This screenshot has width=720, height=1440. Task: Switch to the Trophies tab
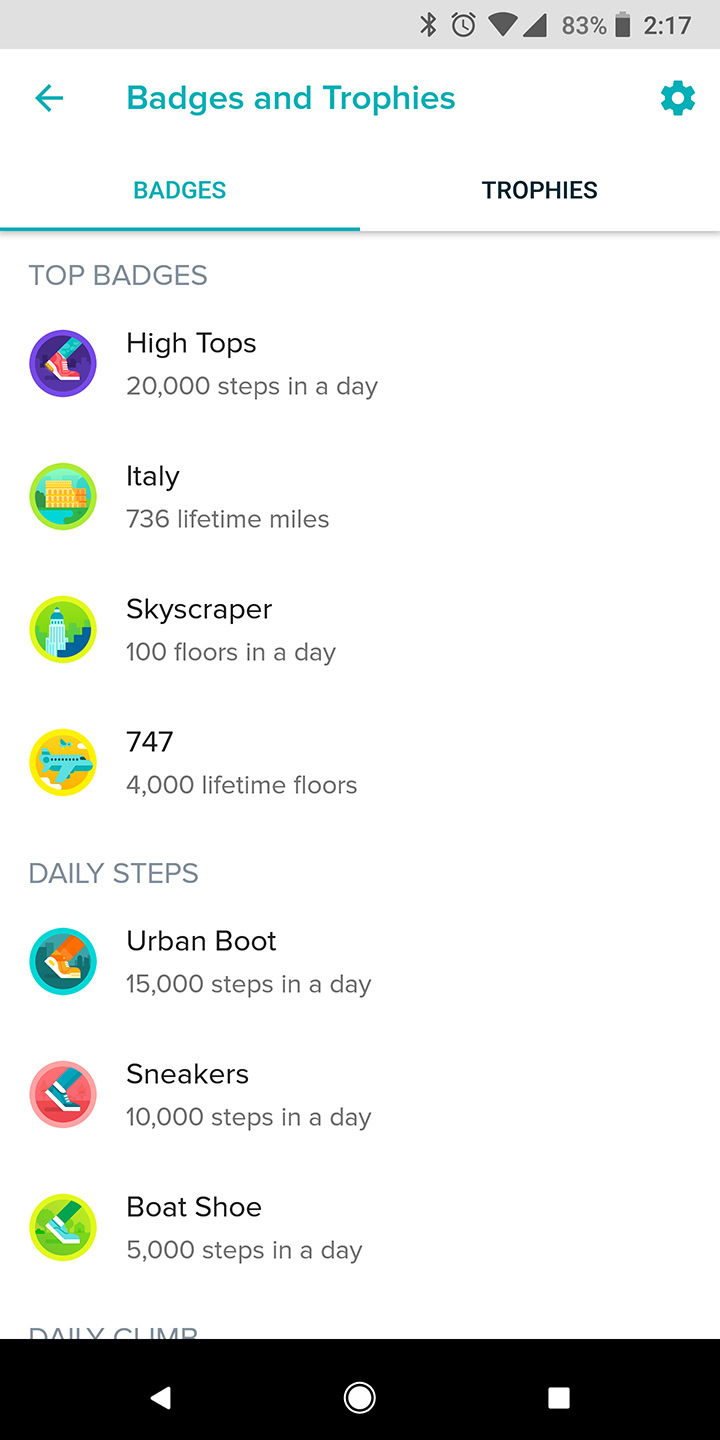pos(539,190)
